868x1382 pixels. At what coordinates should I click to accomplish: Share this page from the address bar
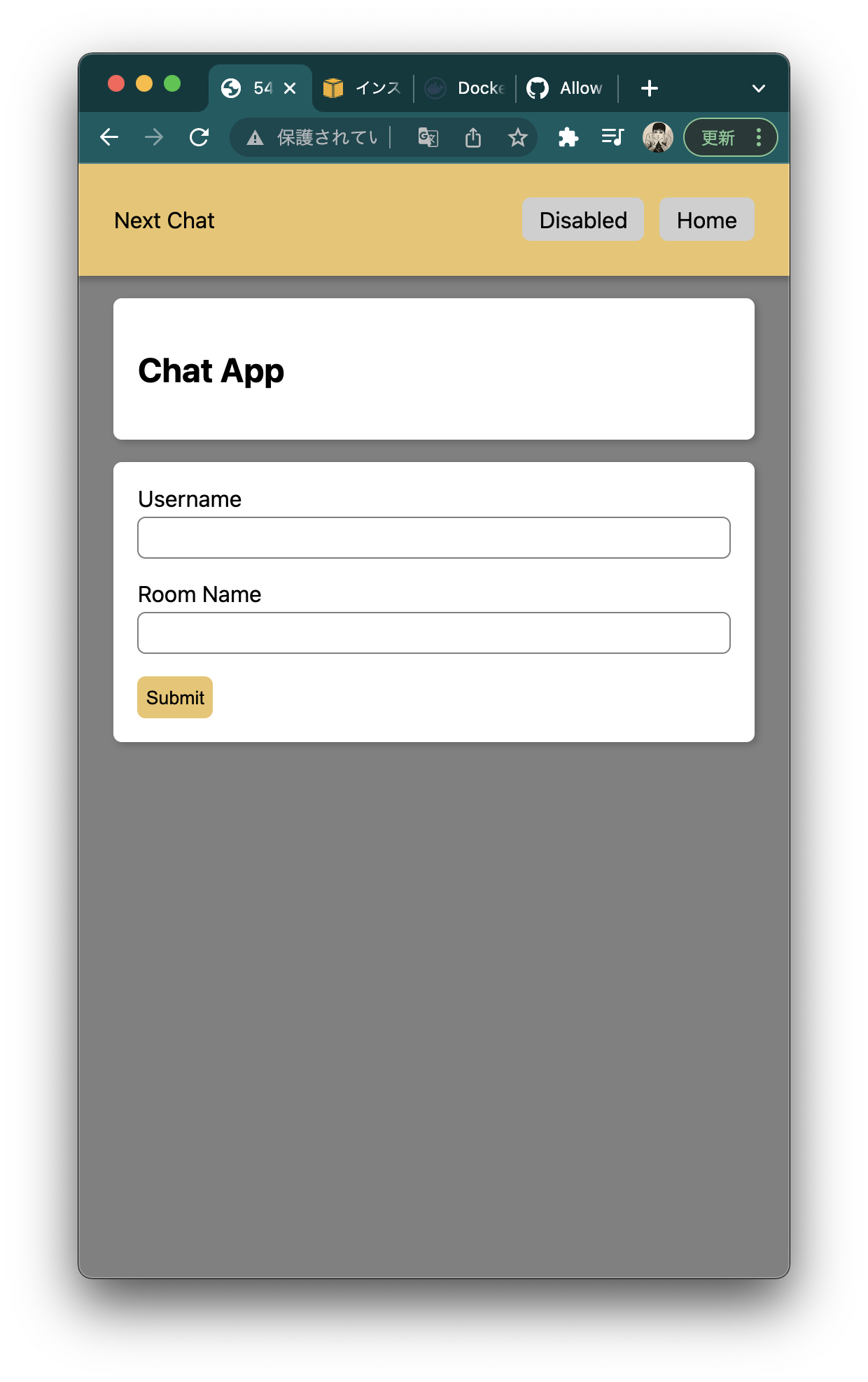(473, 137)
